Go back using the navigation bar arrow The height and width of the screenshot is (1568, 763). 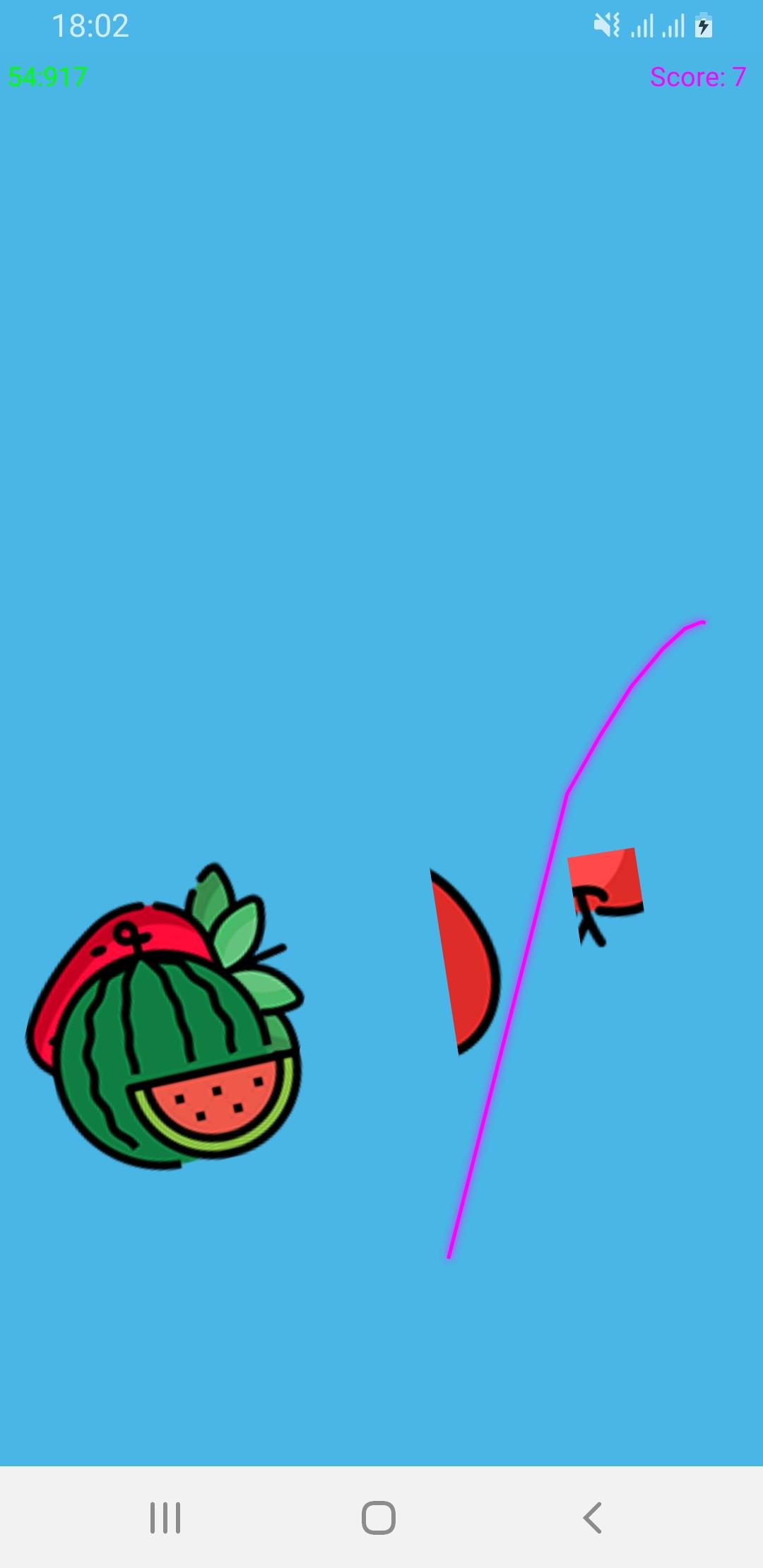tap(592, 1517)
